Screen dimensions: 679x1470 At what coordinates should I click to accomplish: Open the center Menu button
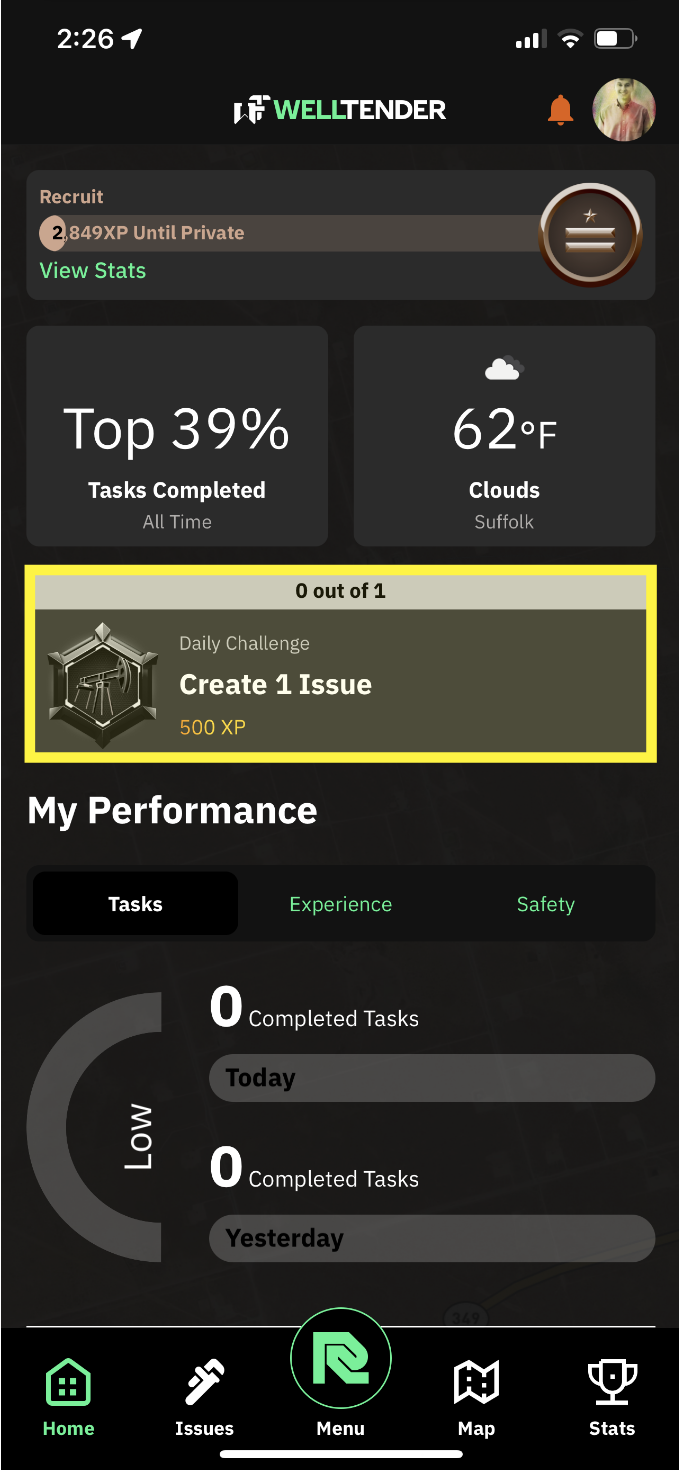pos(340,1372)
